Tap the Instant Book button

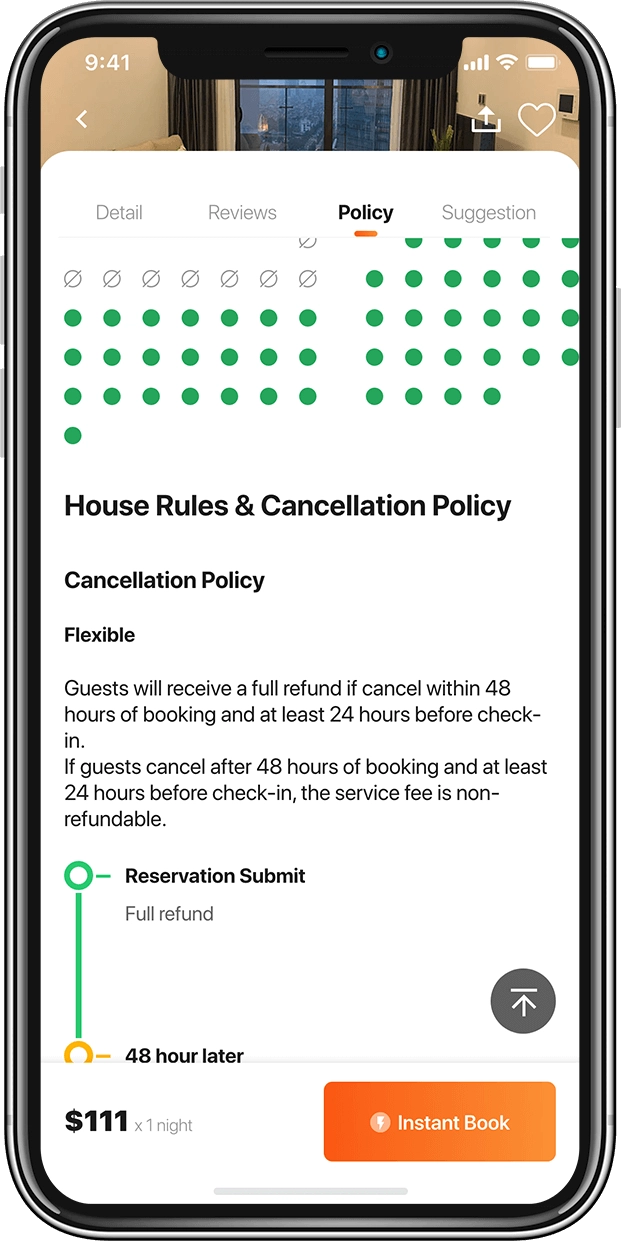pos(439,1122)
